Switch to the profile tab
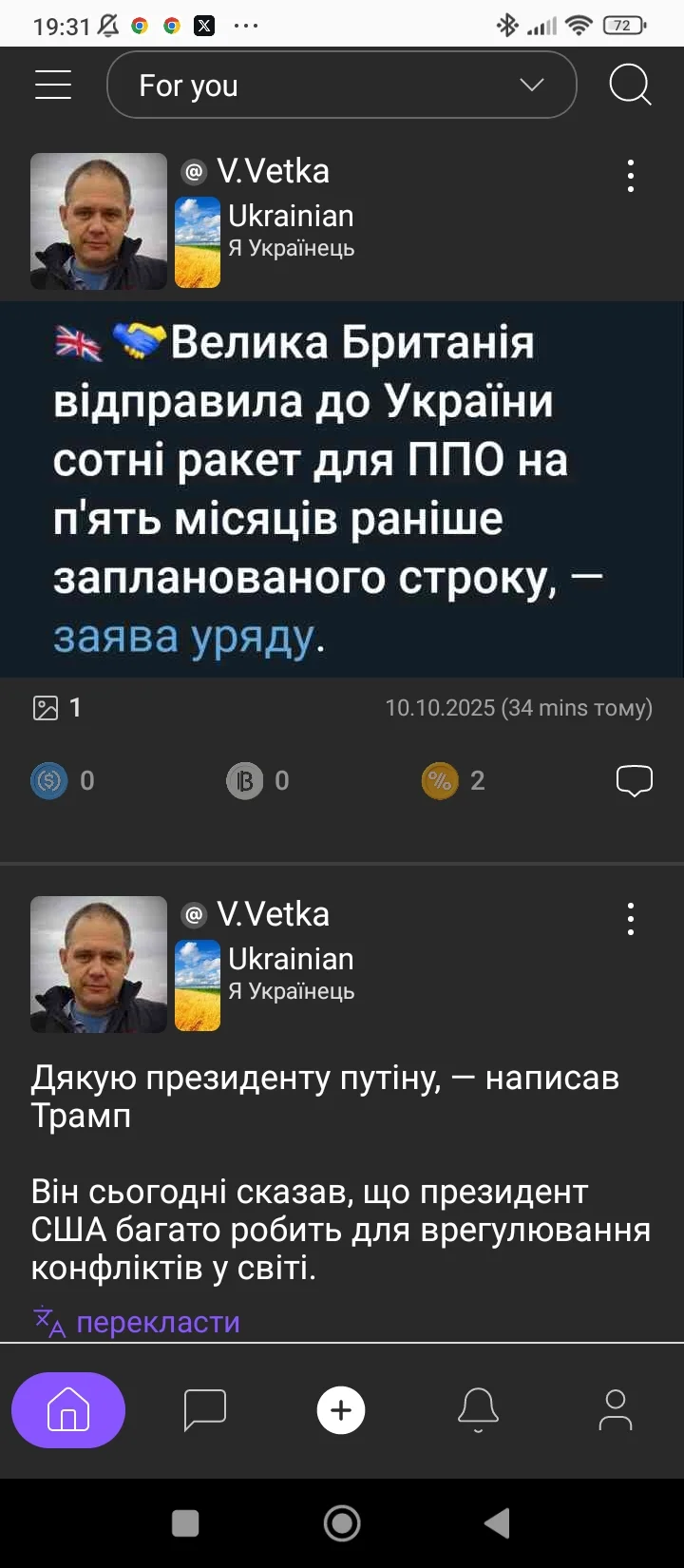Screen dimensions: 684x1568 coord(615,1410)
